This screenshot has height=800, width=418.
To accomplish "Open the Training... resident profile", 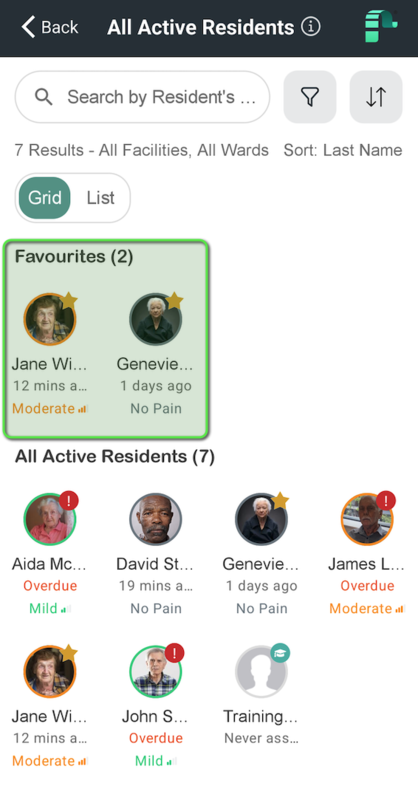I will [261, 694].
